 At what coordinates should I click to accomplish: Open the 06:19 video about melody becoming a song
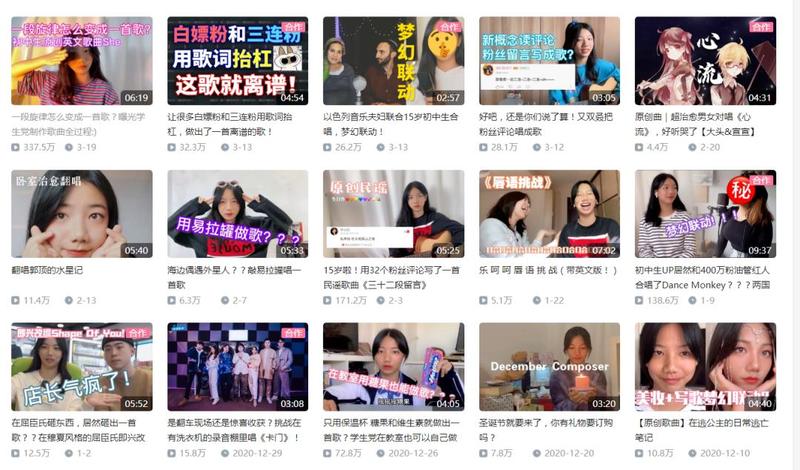coord(81,60)
